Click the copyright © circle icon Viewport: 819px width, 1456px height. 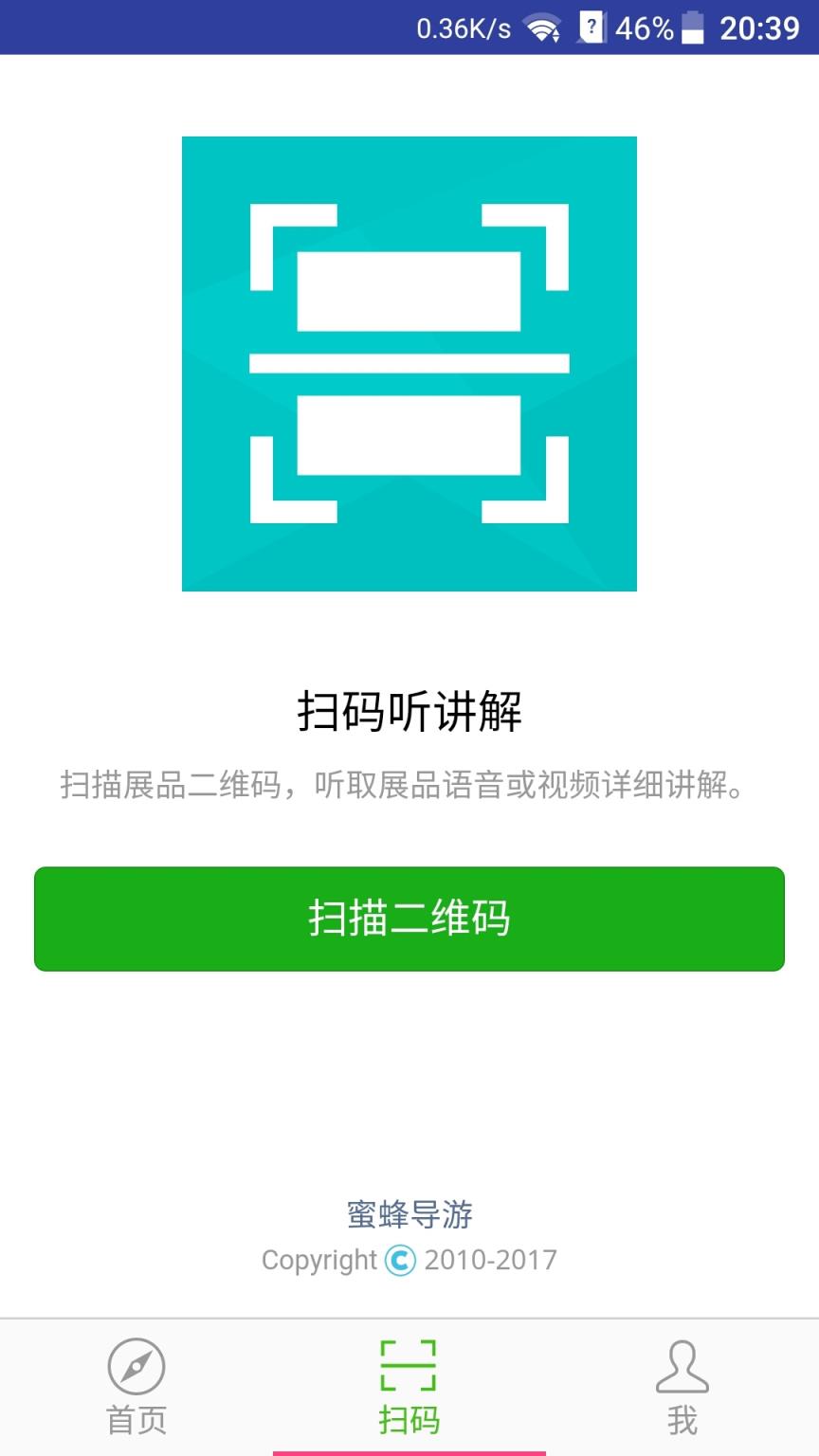click(x=401, y=1261)
